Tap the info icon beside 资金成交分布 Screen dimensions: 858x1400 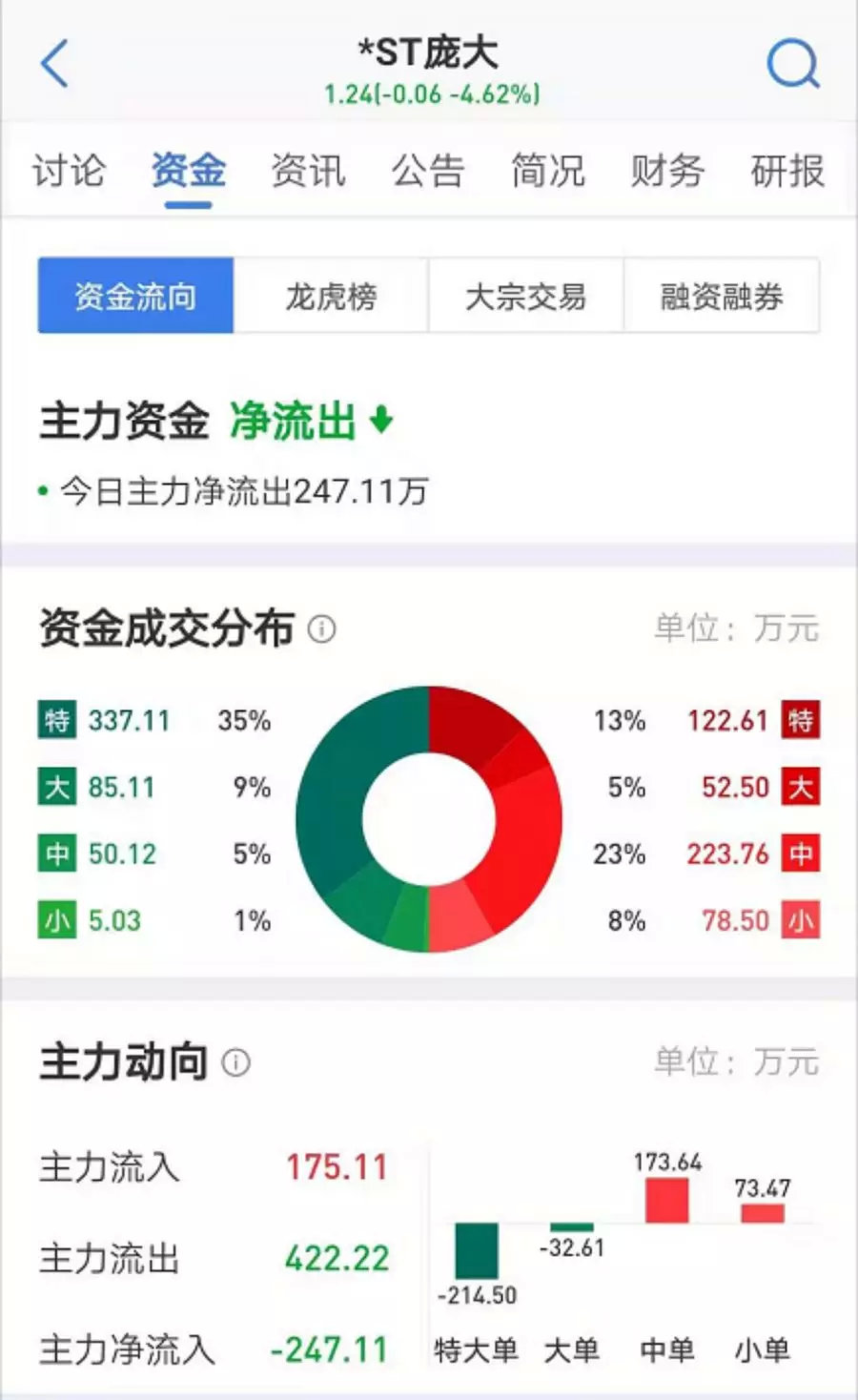tap(322, 629)
